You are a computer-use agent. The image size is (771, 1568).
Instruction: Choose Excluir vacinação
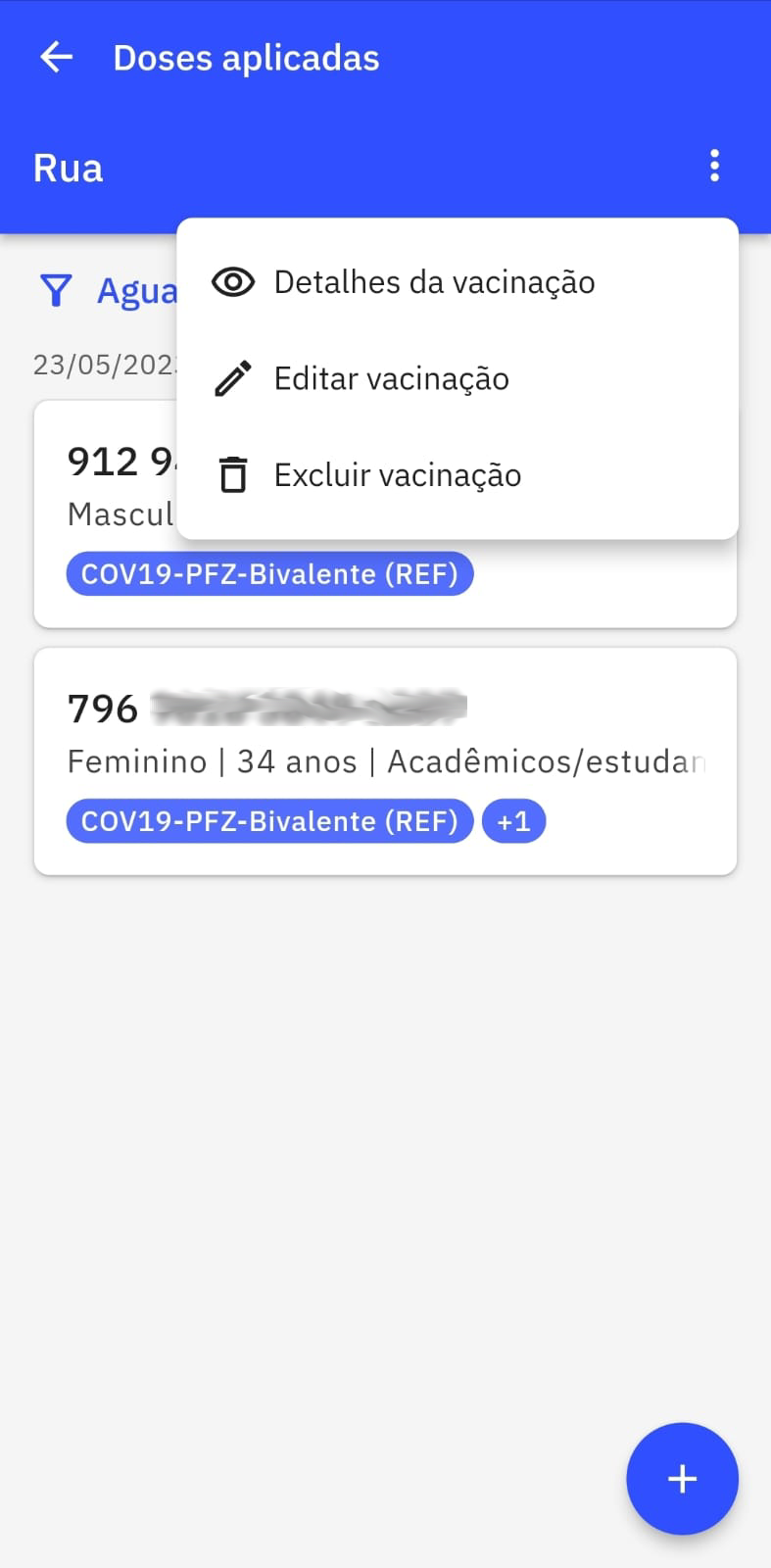[x=458, y=475]
